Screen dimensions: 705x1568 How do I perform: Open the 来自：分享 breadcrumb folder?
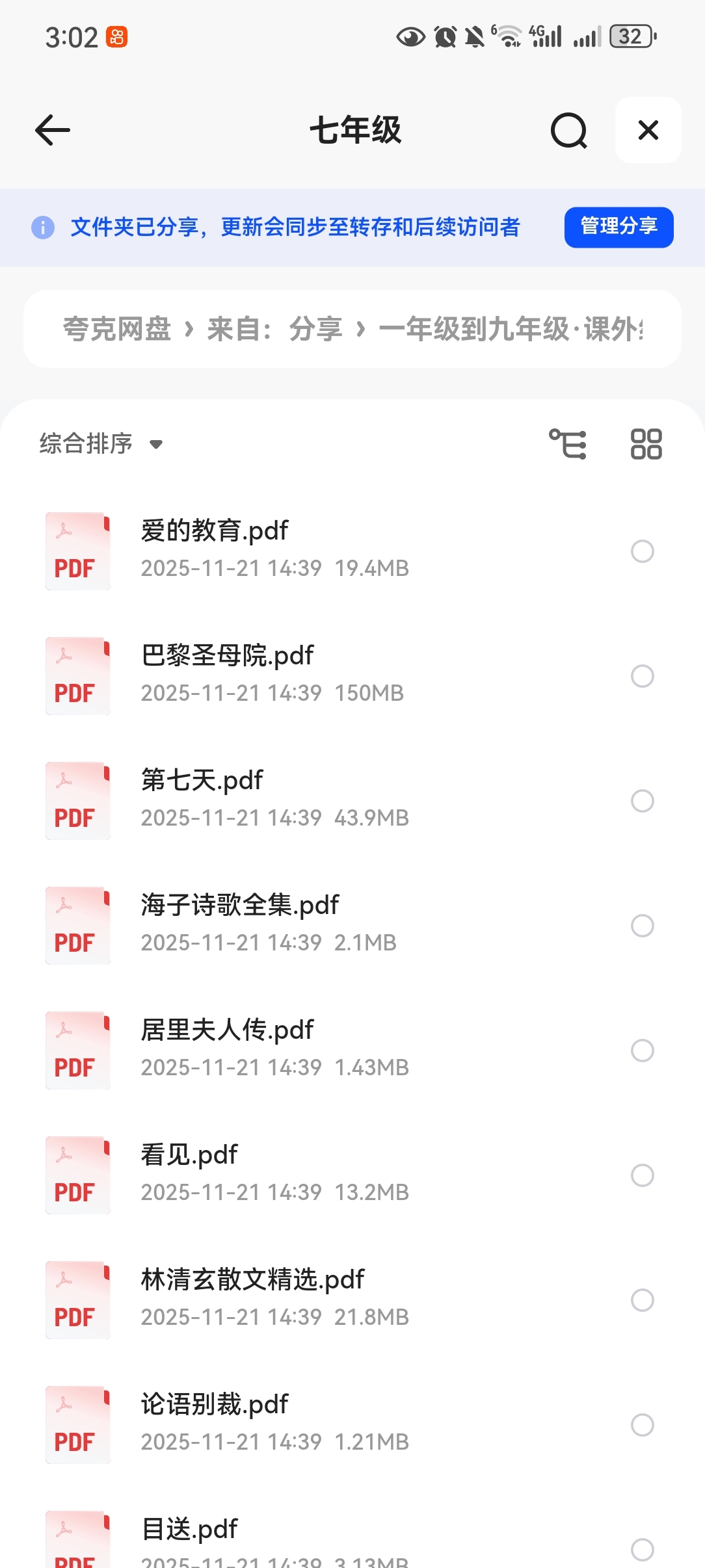coord(274,329)
